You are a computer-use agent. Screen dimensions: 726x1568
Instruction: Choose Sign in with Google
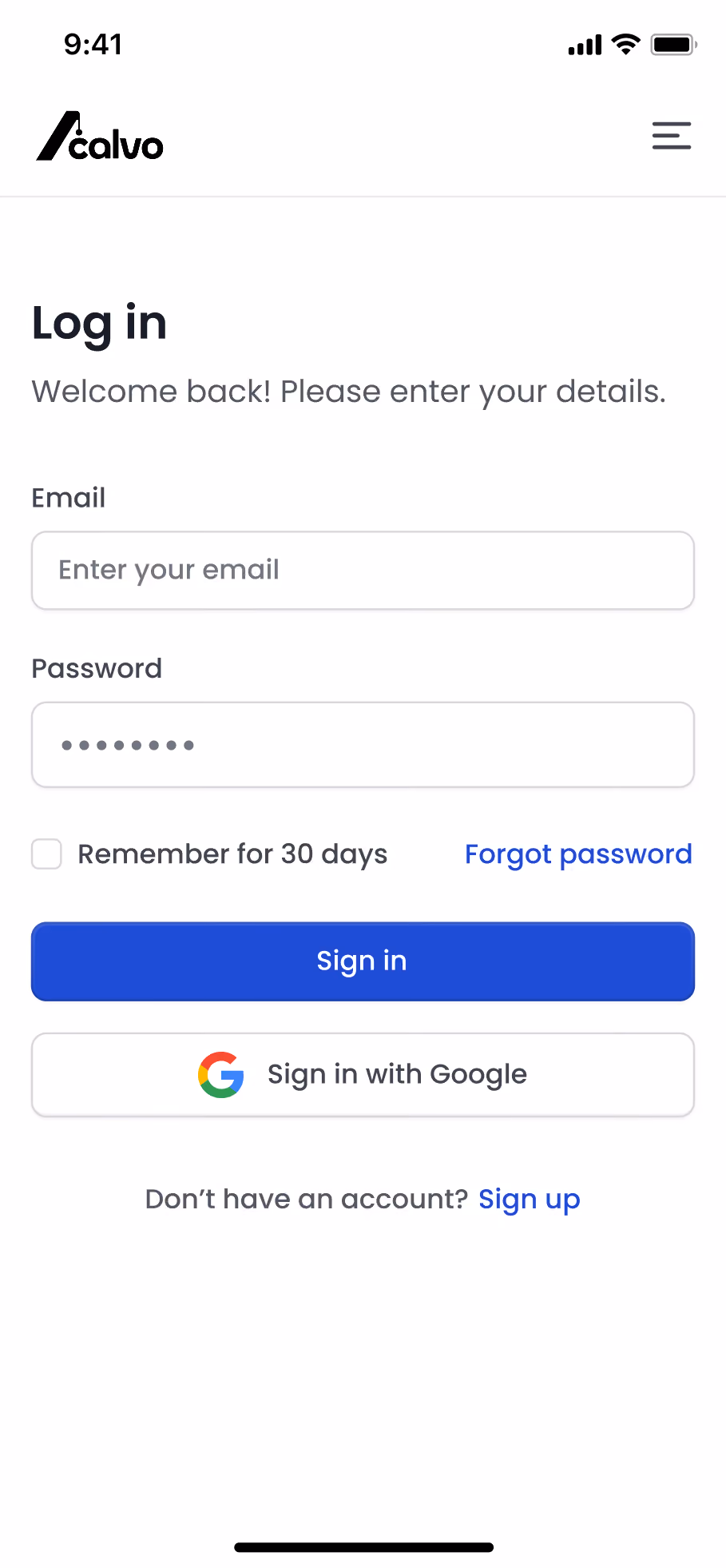(x=363, y=1075)
